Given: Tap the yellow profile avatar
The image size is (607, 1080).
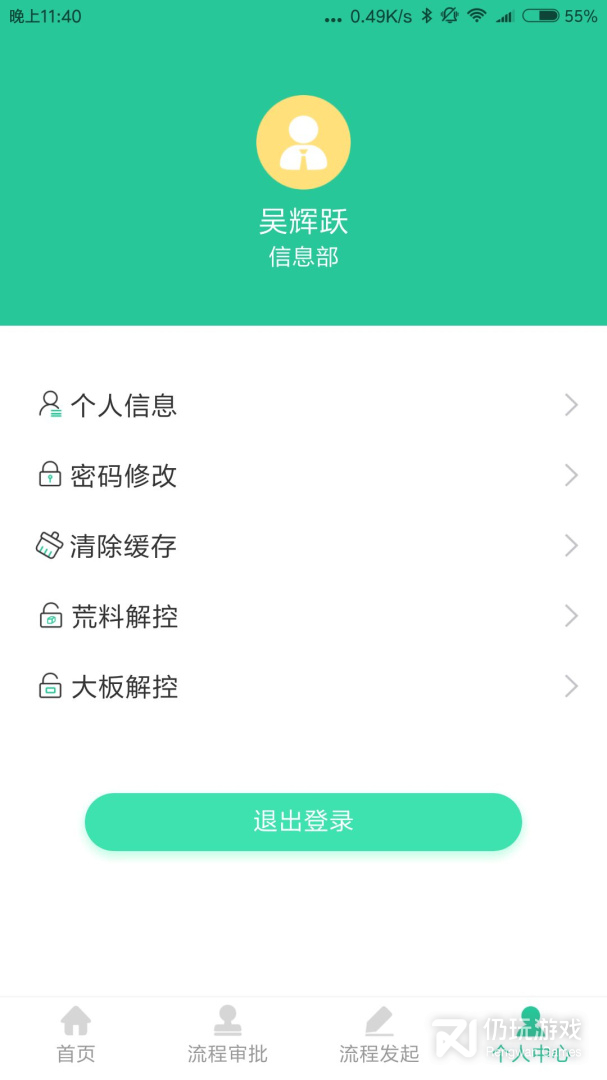Looking at the screenshot, I should (303, 143).
